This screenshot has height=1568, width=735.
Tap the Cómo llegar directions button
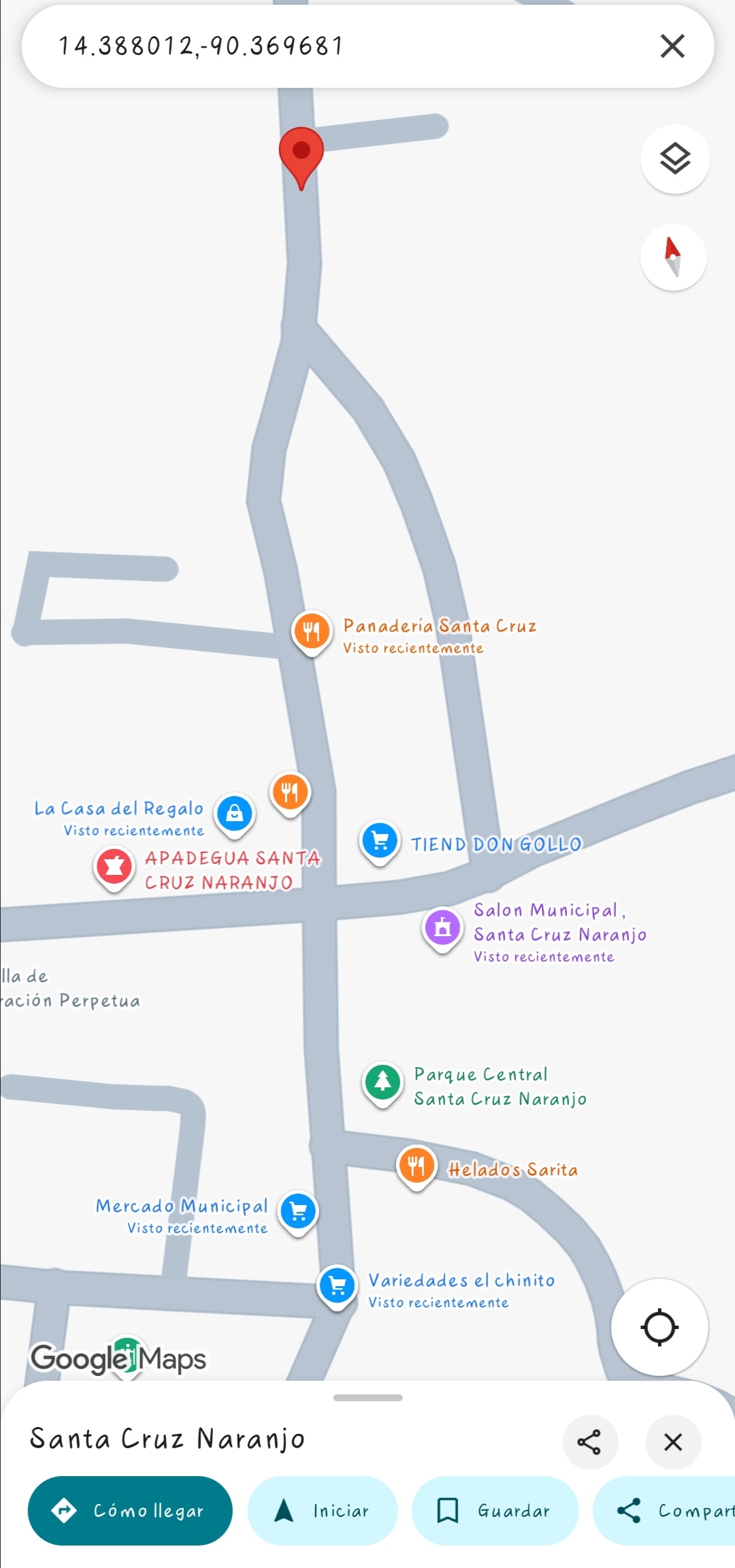[x=130, y=1510]
